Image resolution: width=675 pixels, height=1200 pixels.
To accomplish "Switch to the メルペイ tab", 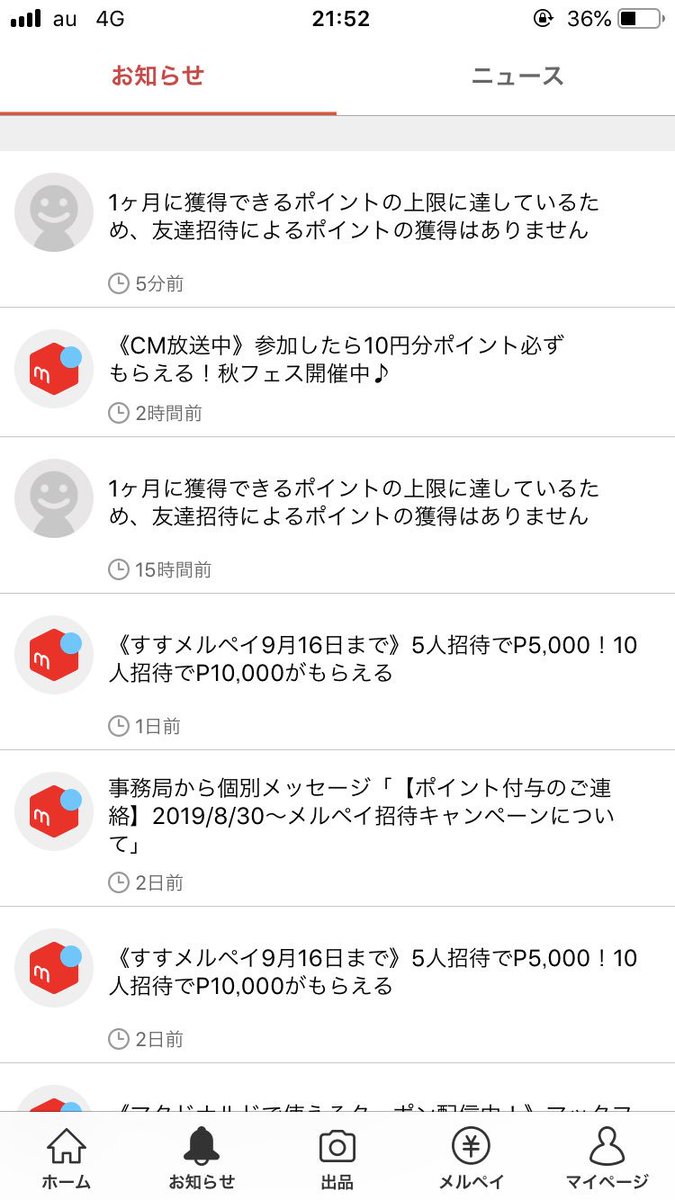I will (x=471, y=1157).
